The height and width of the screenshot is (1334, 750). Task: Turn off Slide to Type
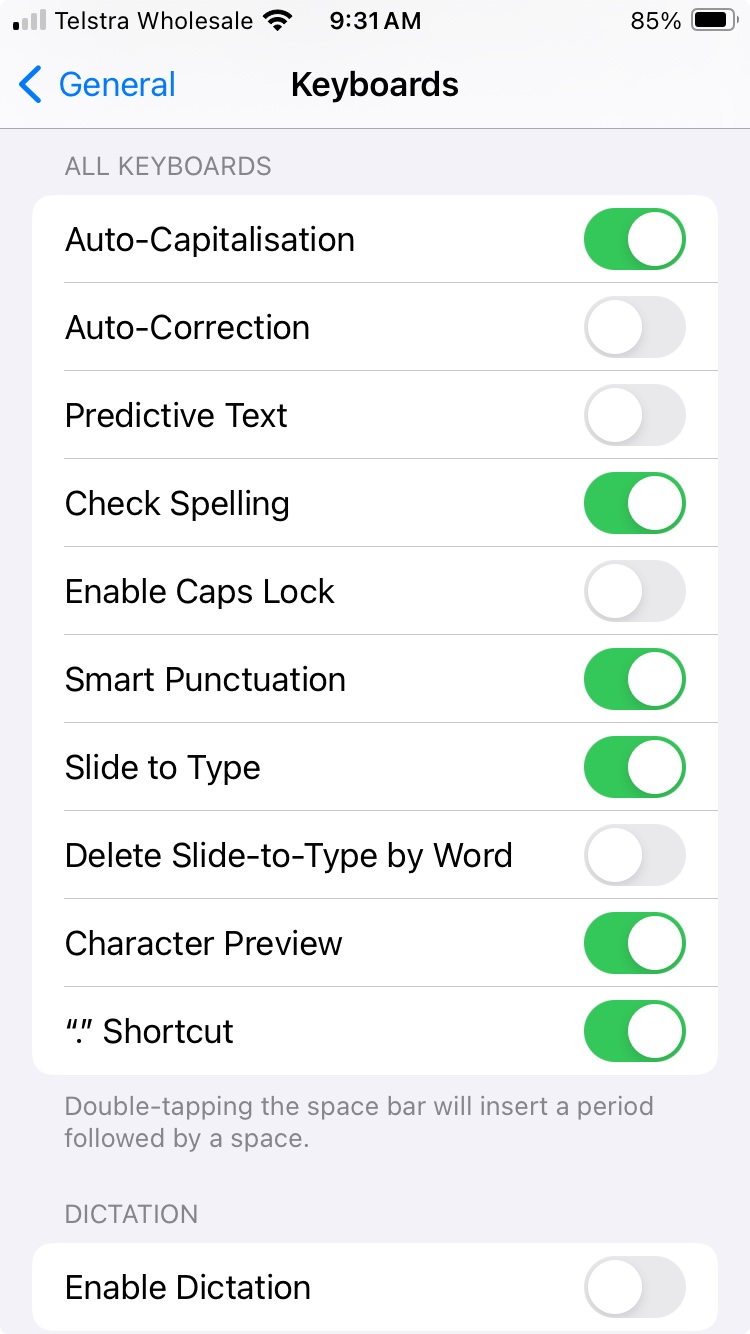tap(634, 768)
